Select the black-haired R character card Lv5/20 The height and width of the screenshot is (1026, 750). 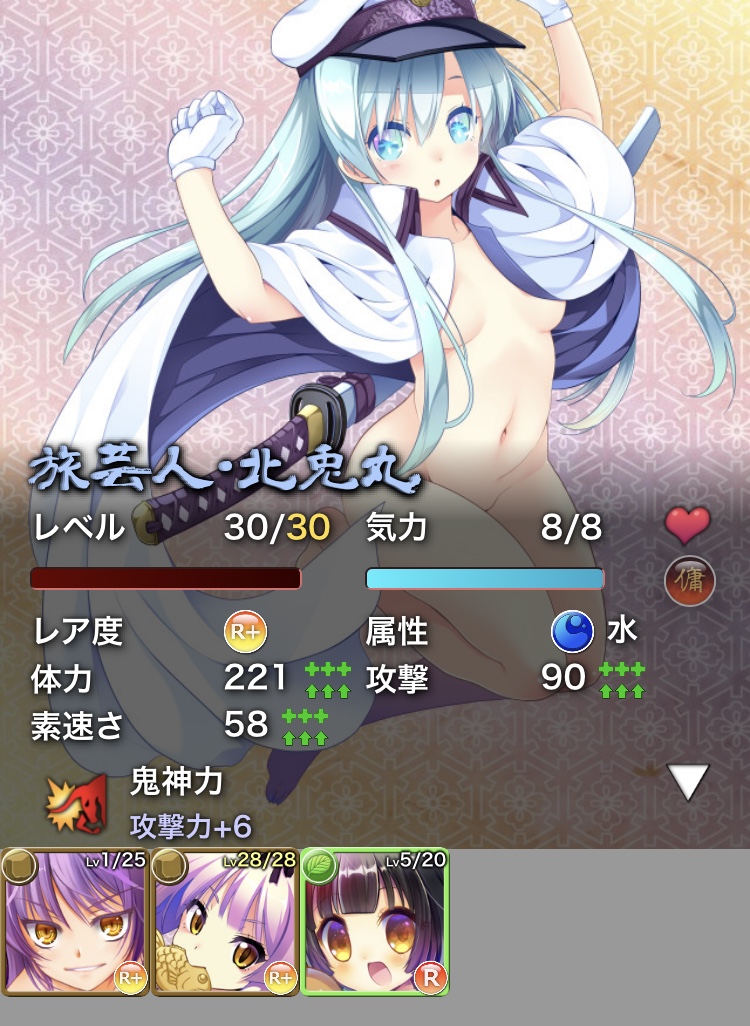point(375,923)
